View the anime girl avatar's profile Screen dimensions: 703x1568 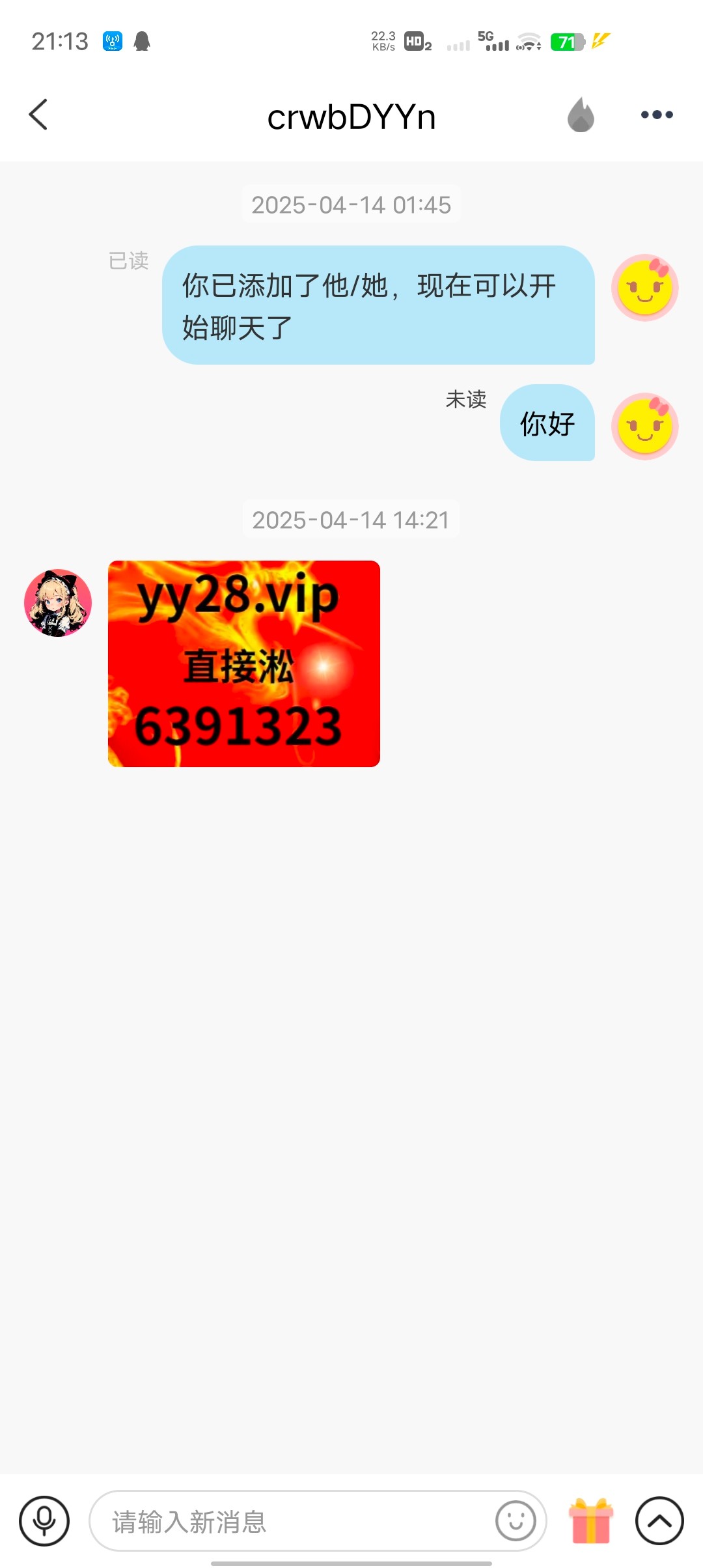tap(58, 603)
